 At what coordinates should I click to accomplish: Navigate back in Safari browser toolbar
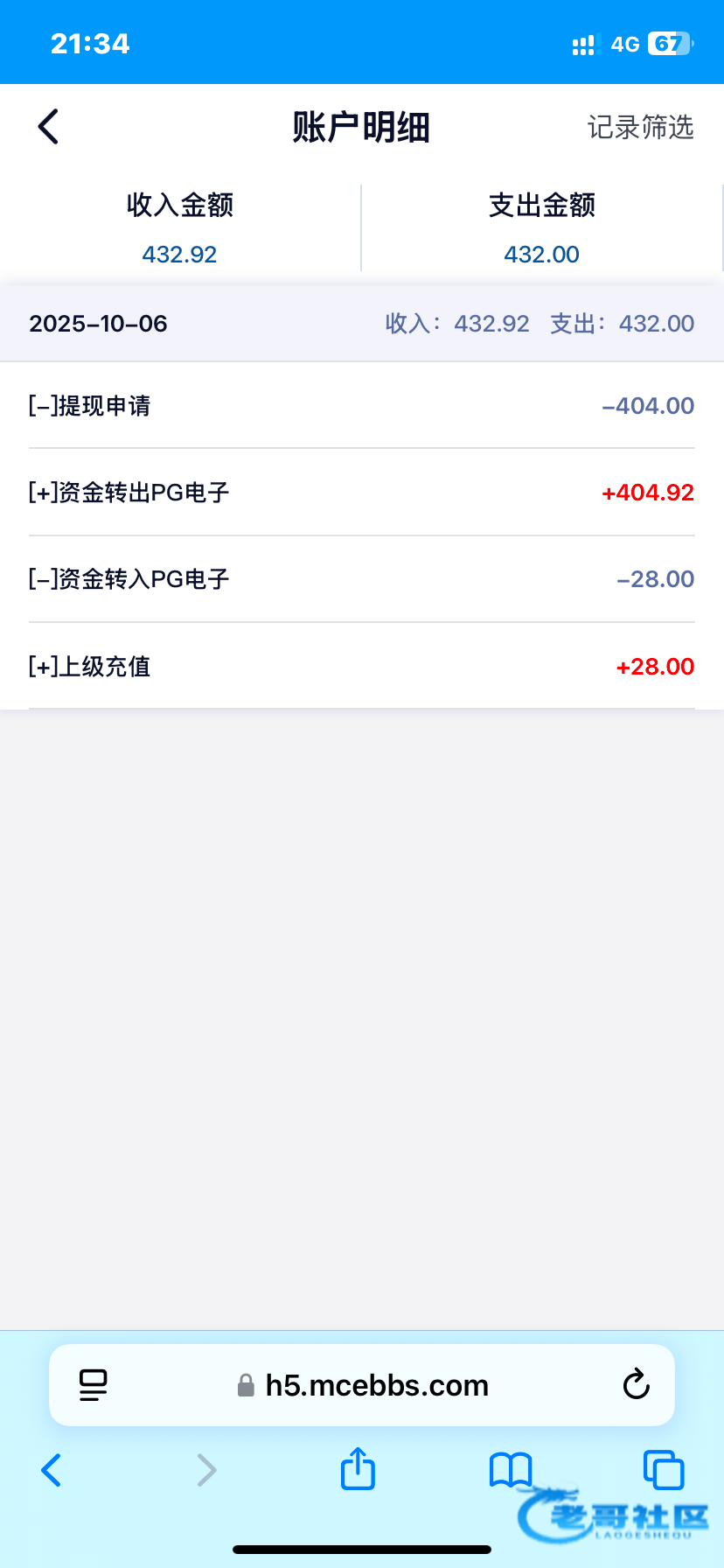[52, 1470]
